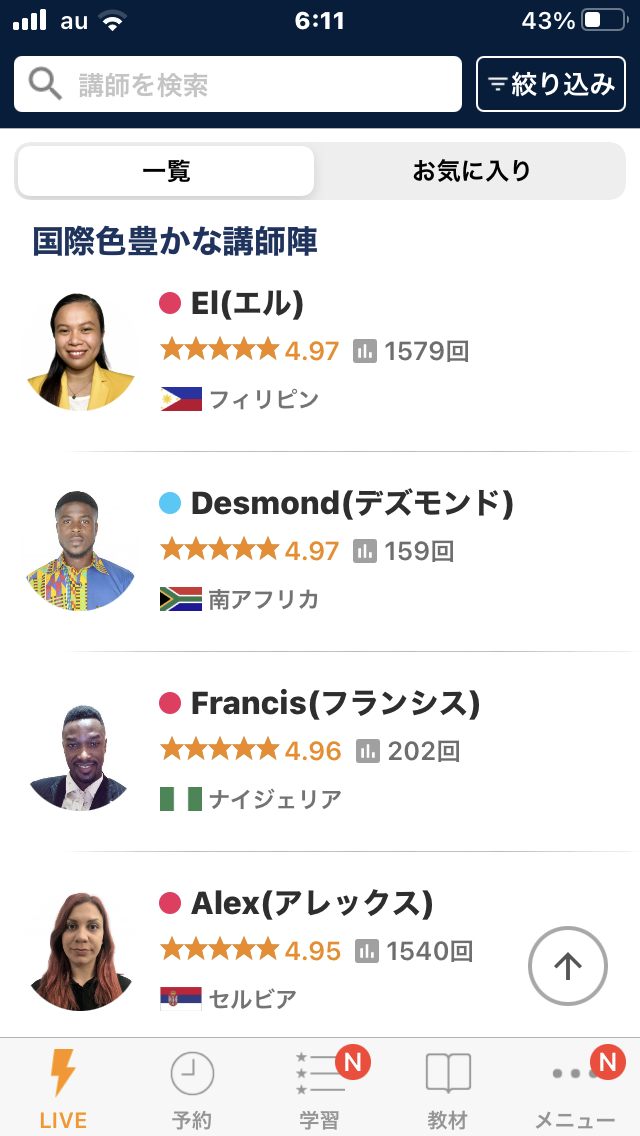Tap the 講師を検索 search field
The width and height of the screenshot is (640, 1136).
coord(238,84)
